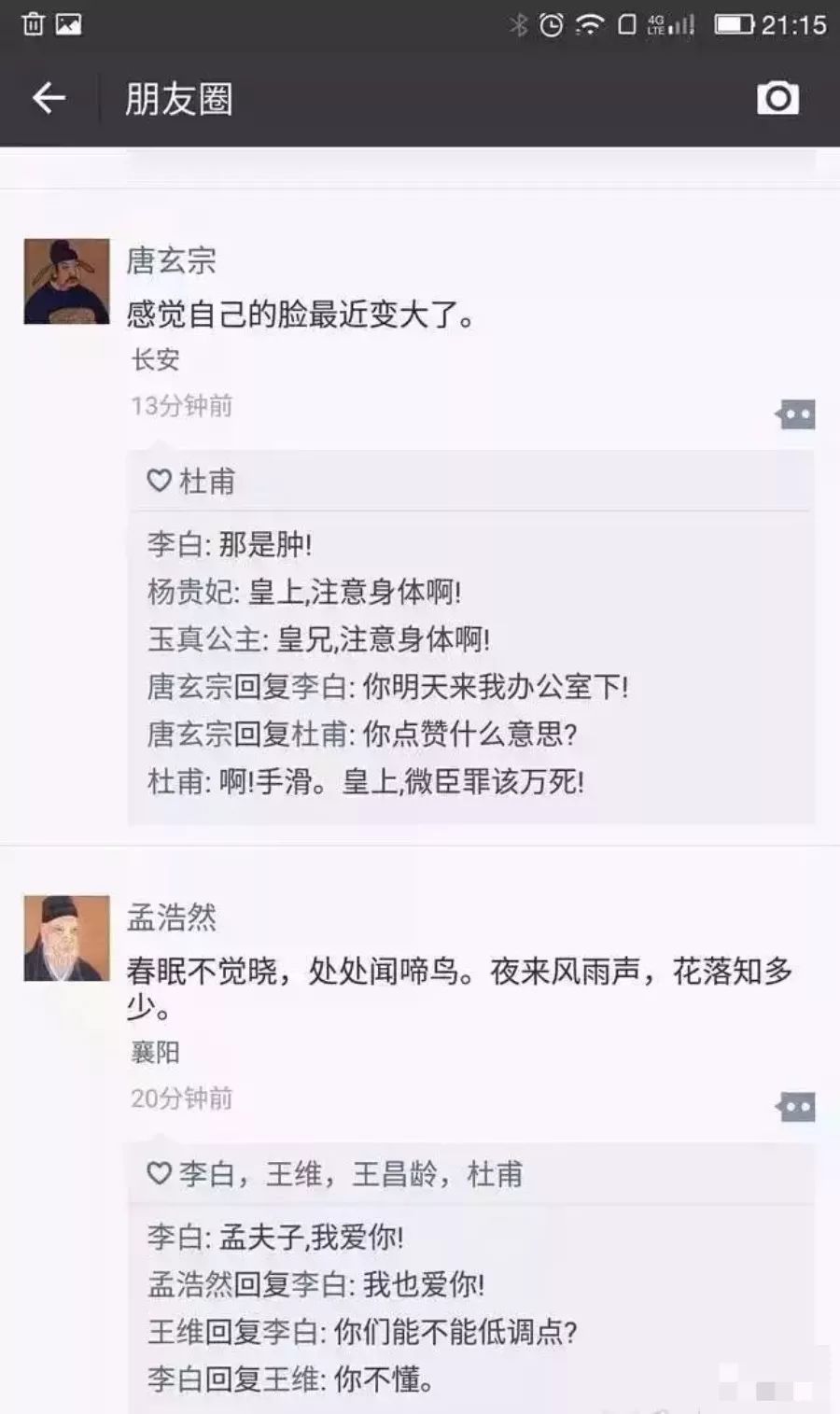840x1414 pixels.
Task: Open like/comment menu on 唐玄宗's post
Action: [x=795, y=414]
